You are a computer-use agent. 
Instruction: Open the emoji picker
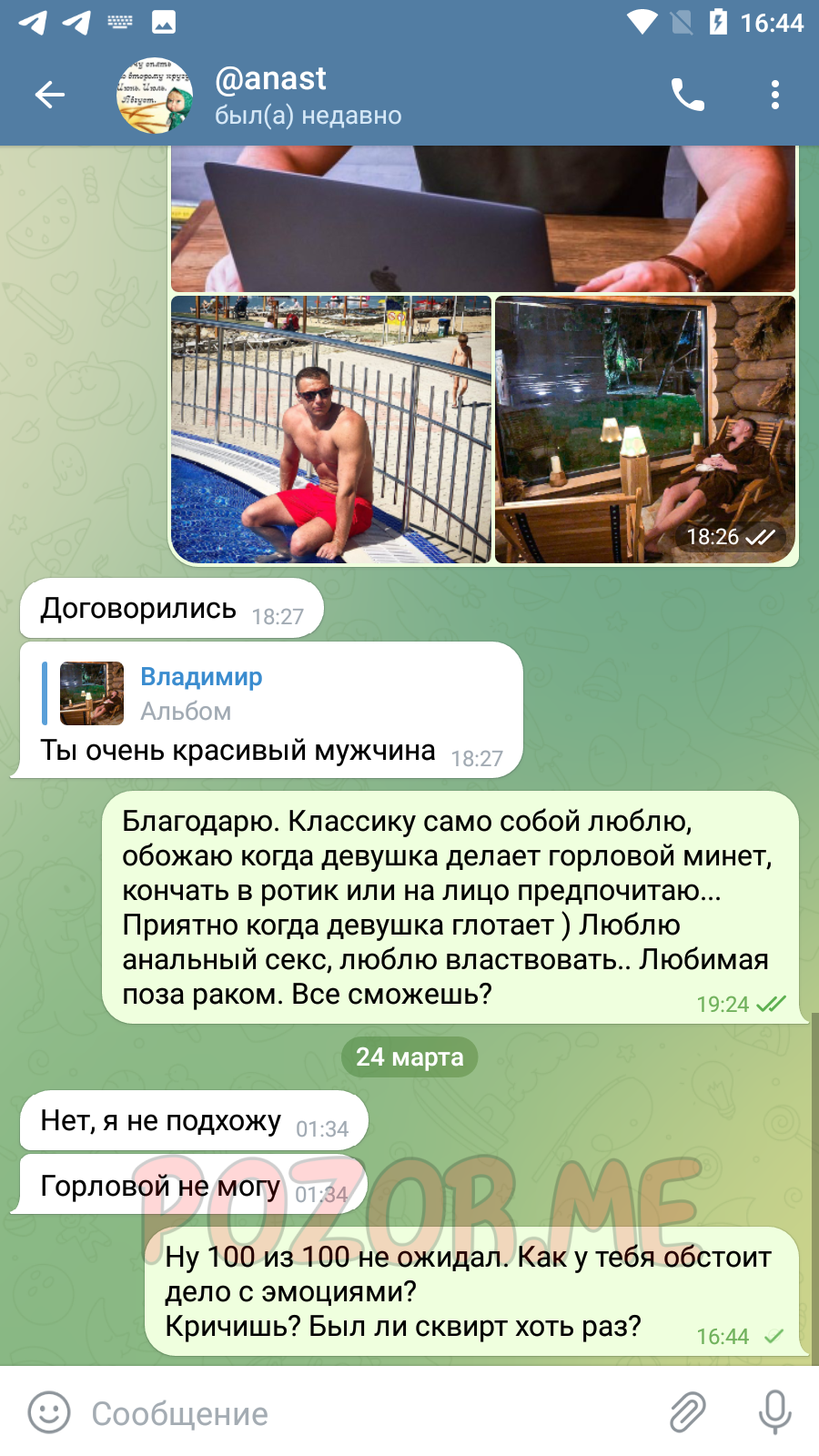[x=49, y=1412]
